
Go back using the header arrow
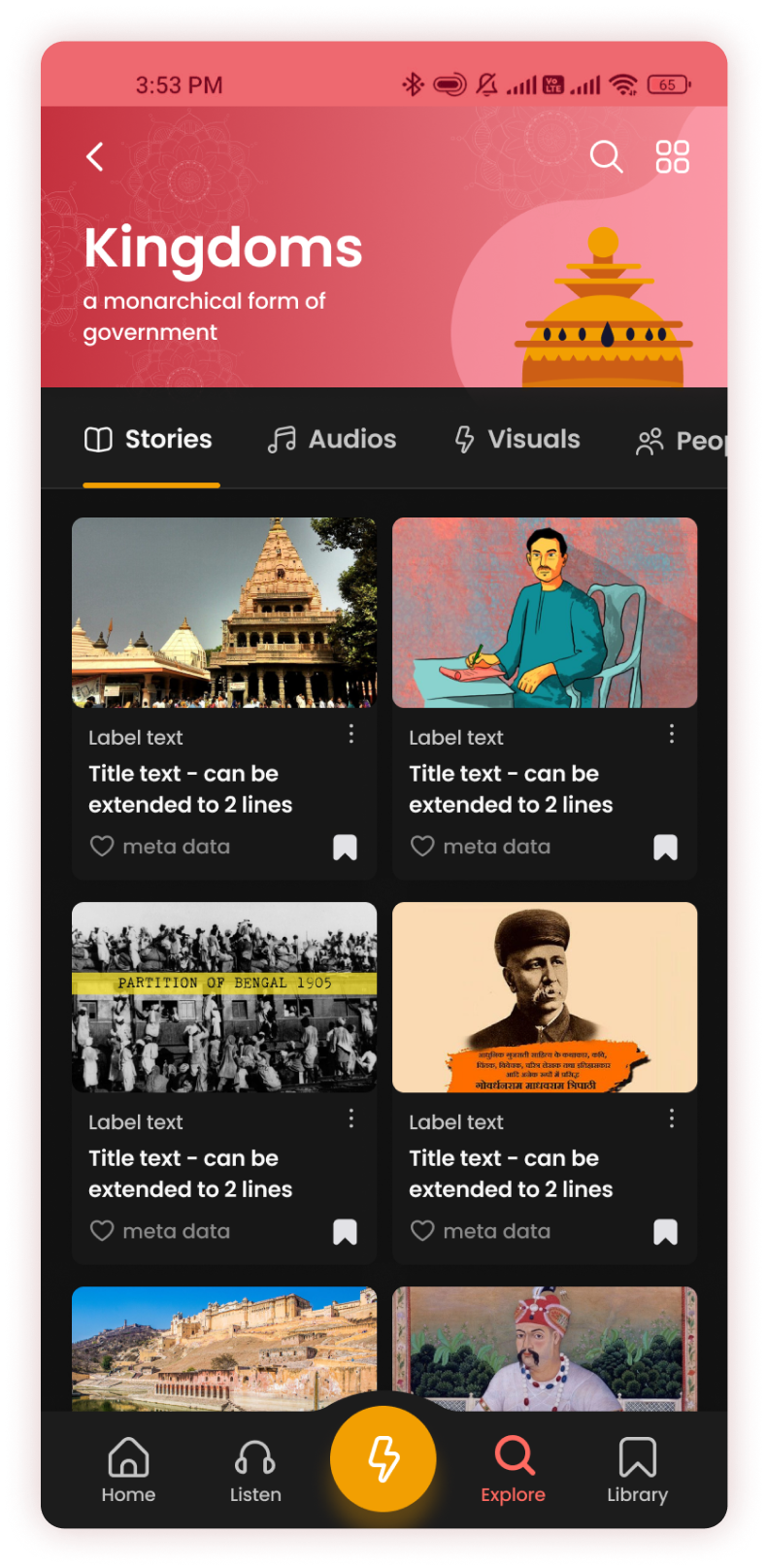click(95, 156)
